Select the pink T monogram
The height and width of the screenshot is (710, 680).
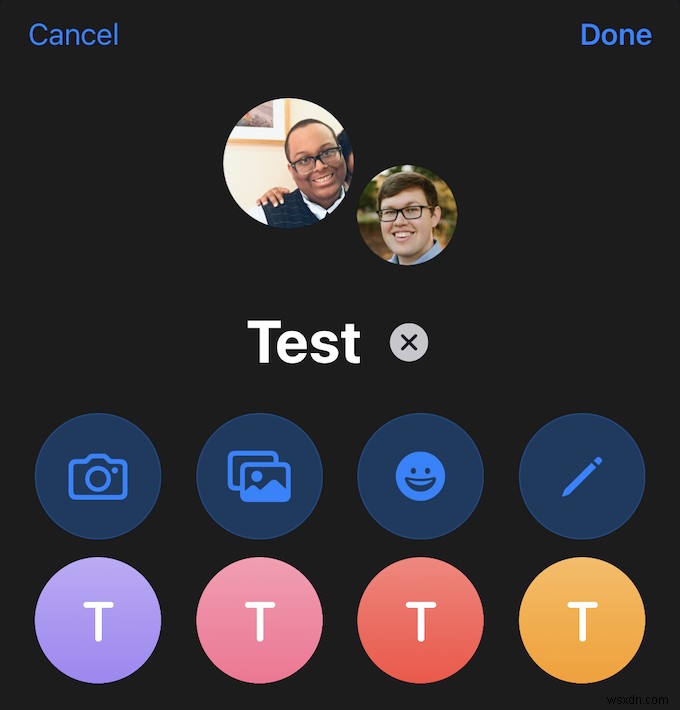coord(259,620)
